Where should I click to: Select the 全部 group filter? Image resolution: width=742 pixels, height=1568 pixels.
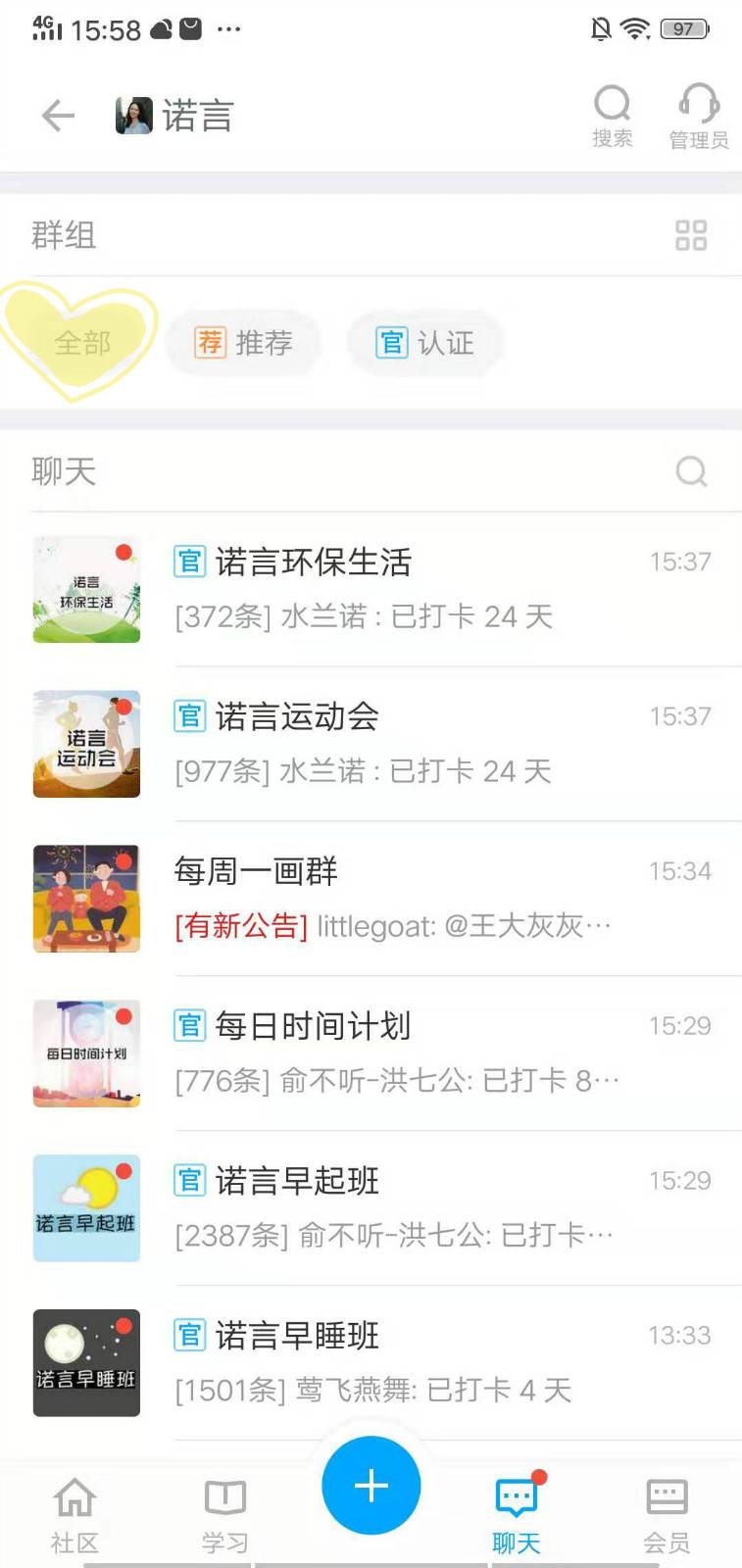pos(82,343)
